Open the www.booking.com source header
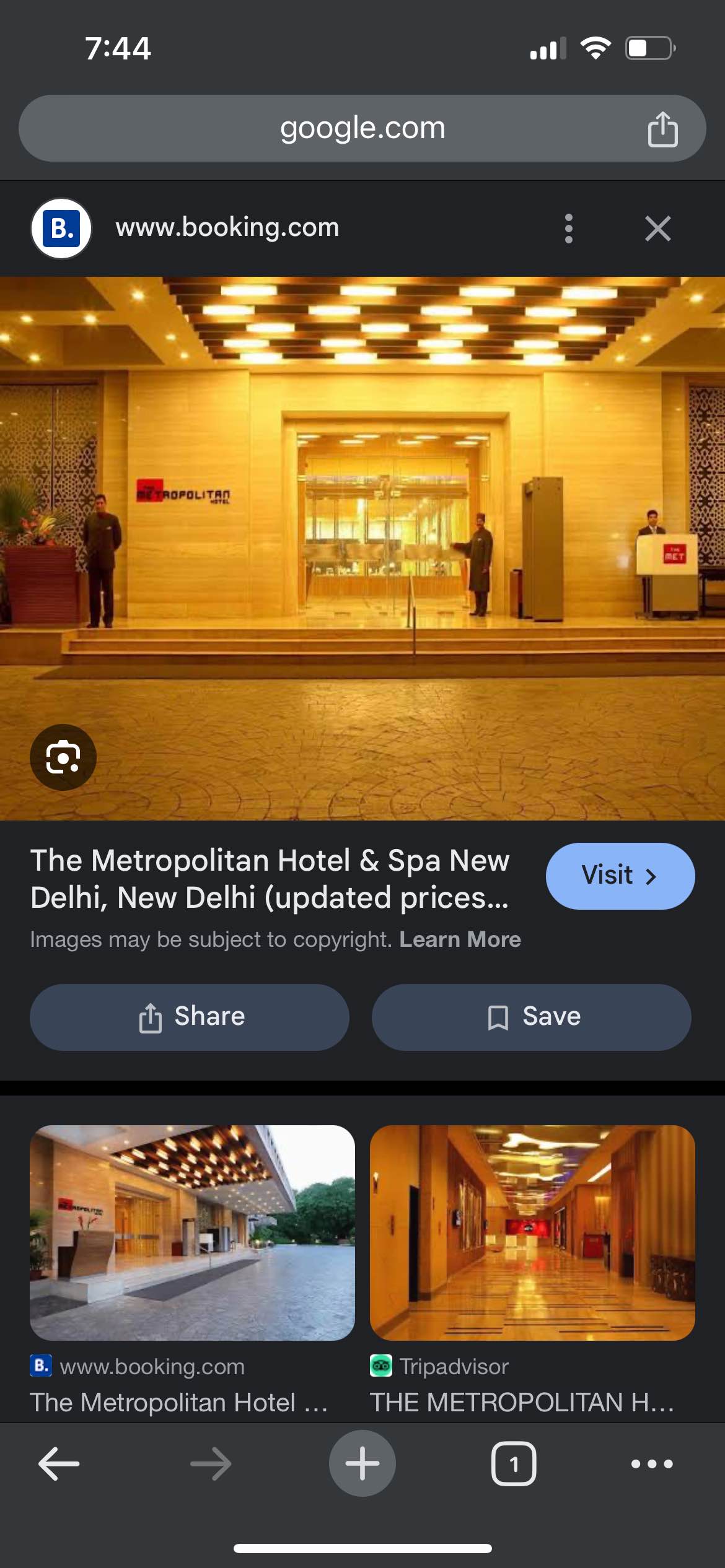Viewport: 725px width, 1568px height. (227, 228)
